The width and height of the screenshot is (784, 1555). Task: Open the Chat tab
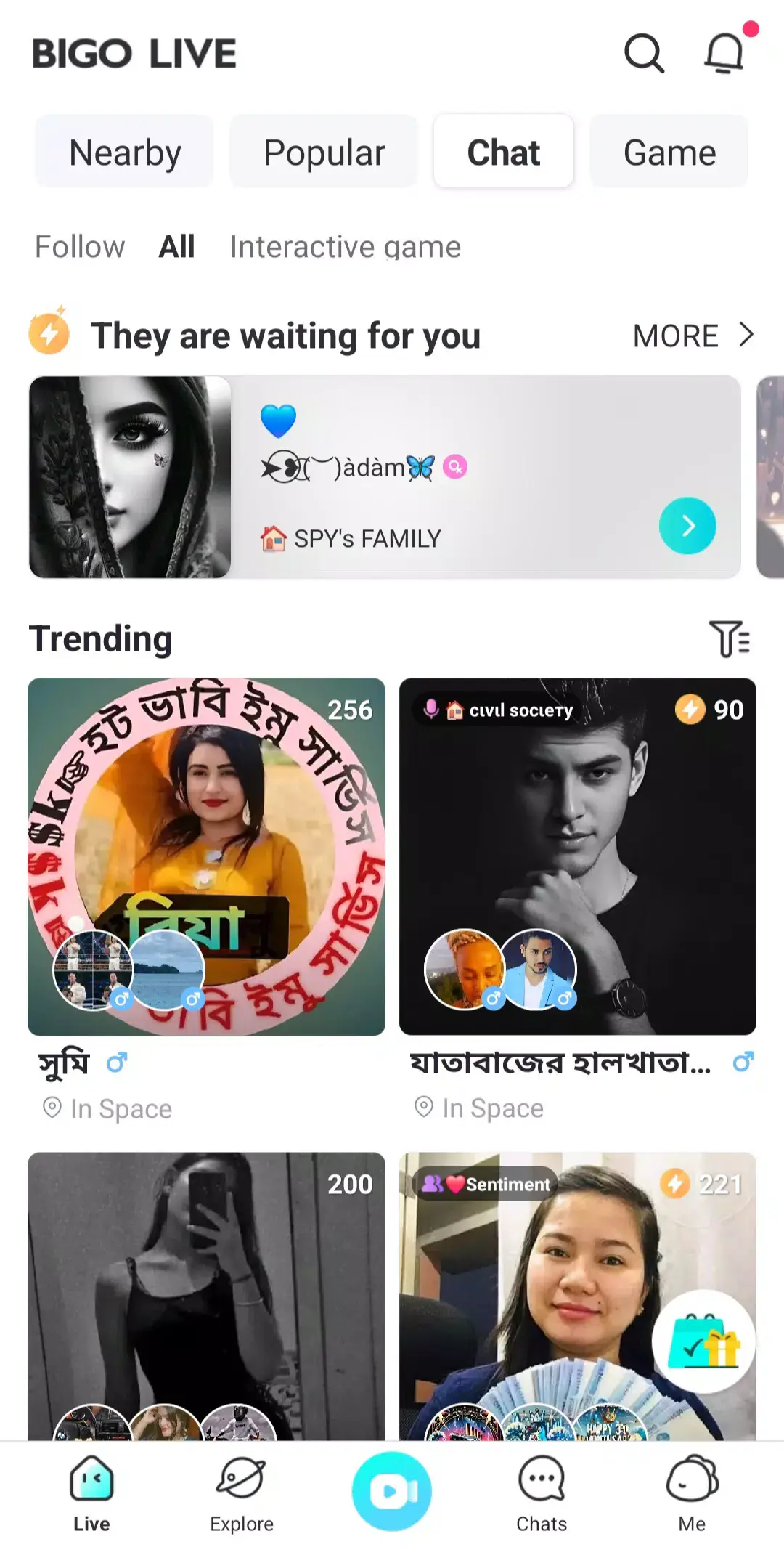point(504,153)
